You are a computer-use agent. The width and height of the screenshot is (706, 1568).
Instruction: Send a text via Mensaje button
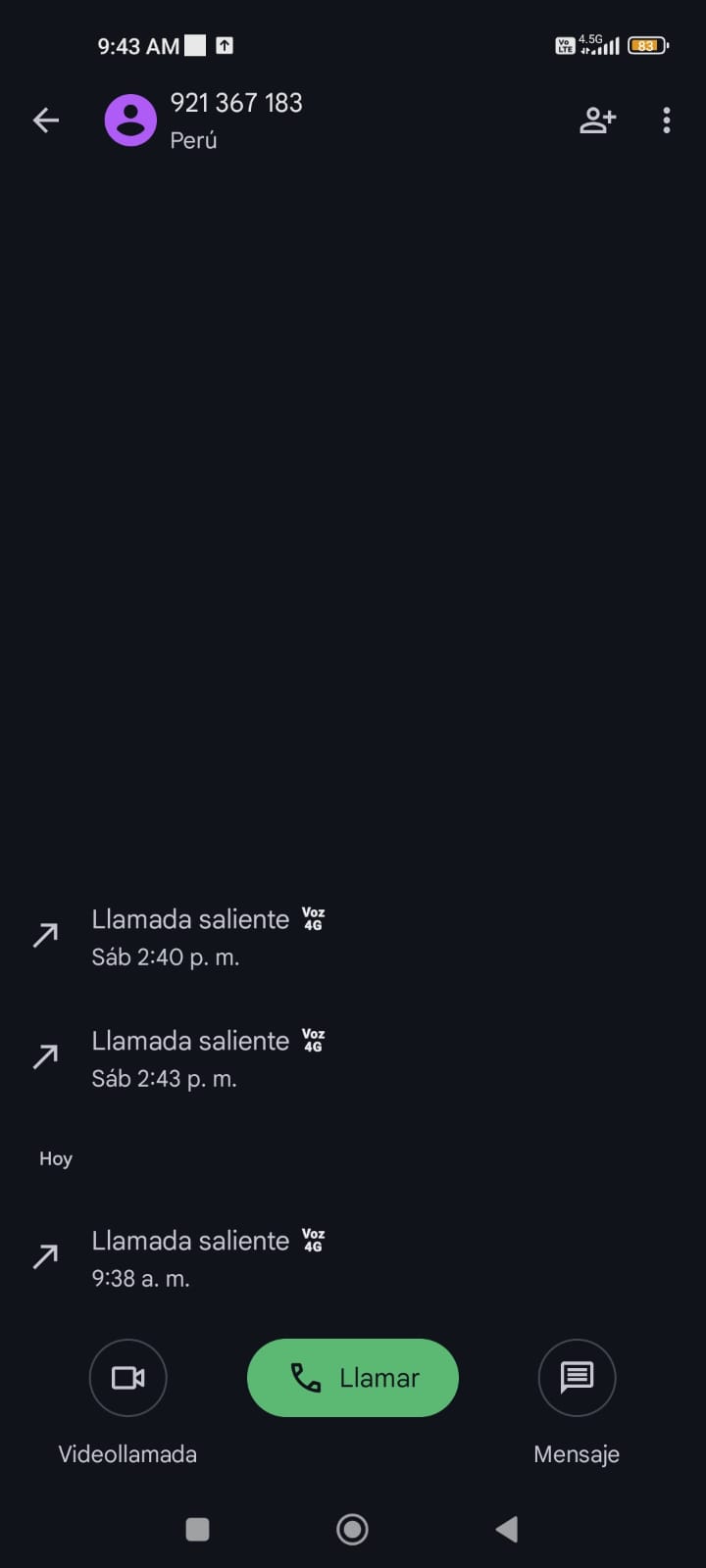pos(577,1378)
